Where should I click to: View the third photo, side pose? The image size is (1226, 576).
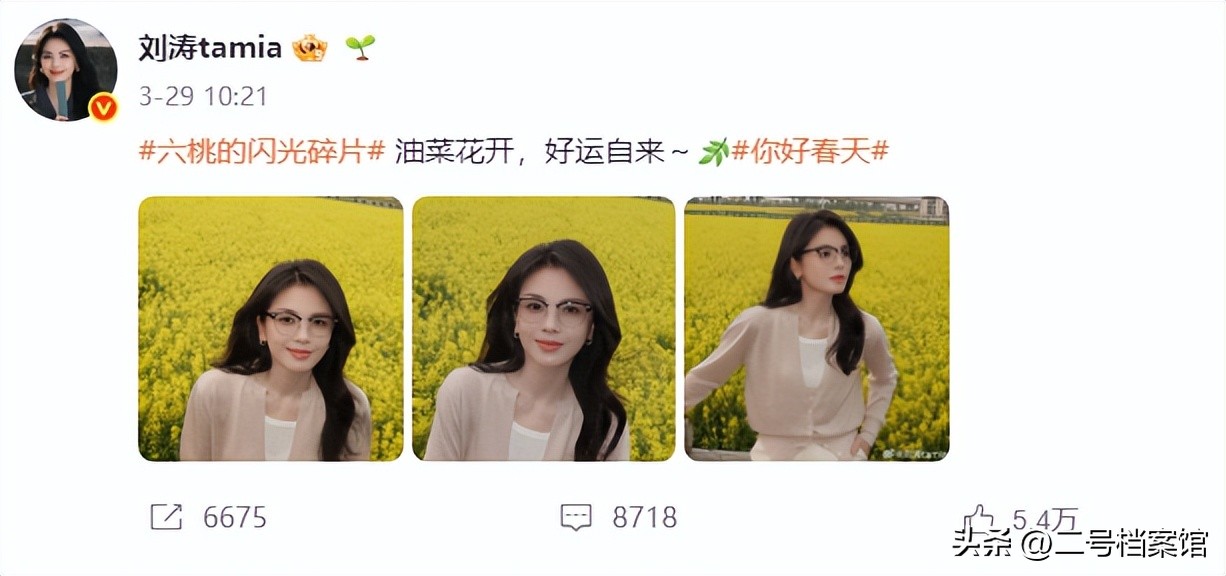coord(816,328)
